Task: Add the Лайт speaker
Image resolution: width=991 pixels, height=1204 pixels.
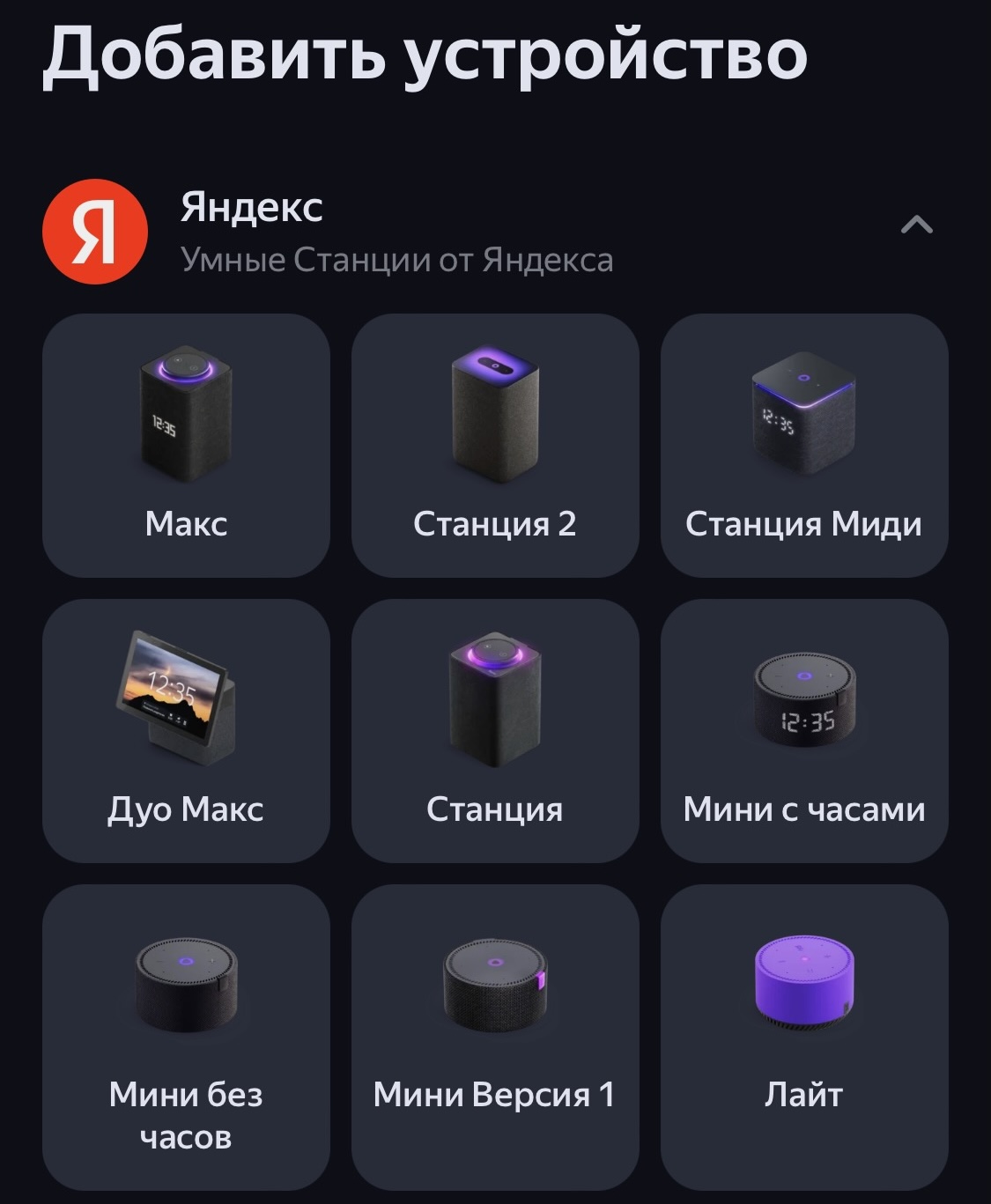Action: click(x=804, y=1038)
